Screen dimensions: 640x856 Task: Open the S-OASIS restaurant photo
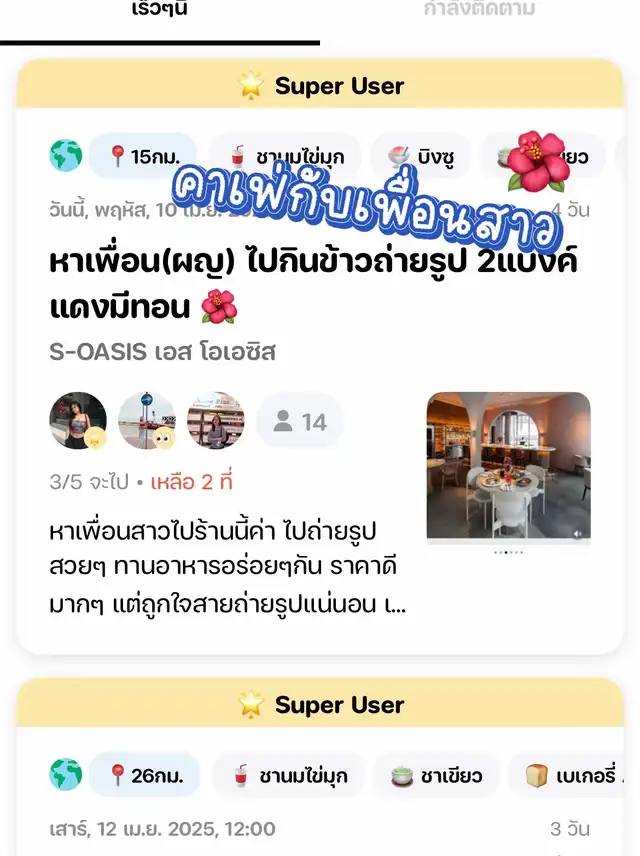click(508, 468)
